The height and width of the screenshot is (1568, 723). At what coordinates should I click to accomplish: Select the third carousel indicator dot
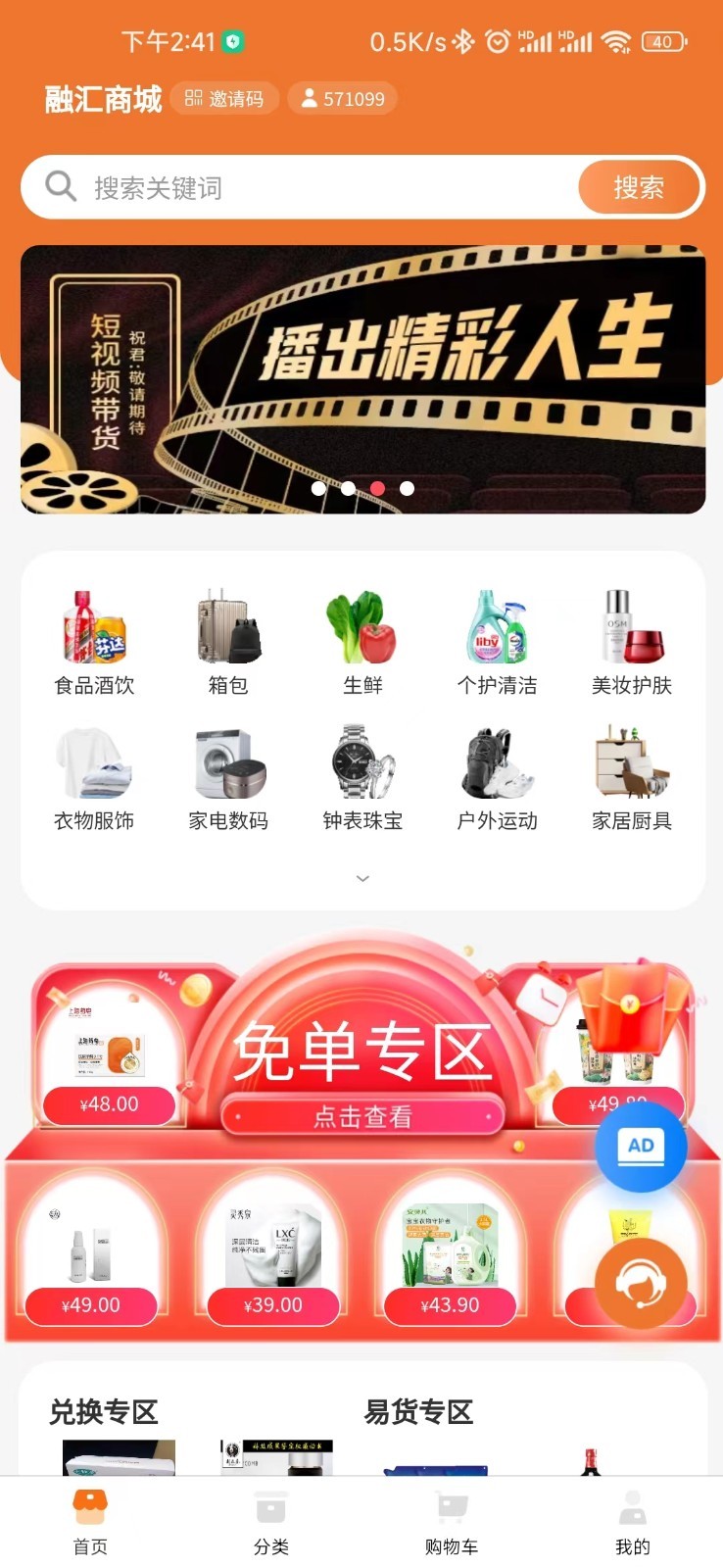[377, 488]
